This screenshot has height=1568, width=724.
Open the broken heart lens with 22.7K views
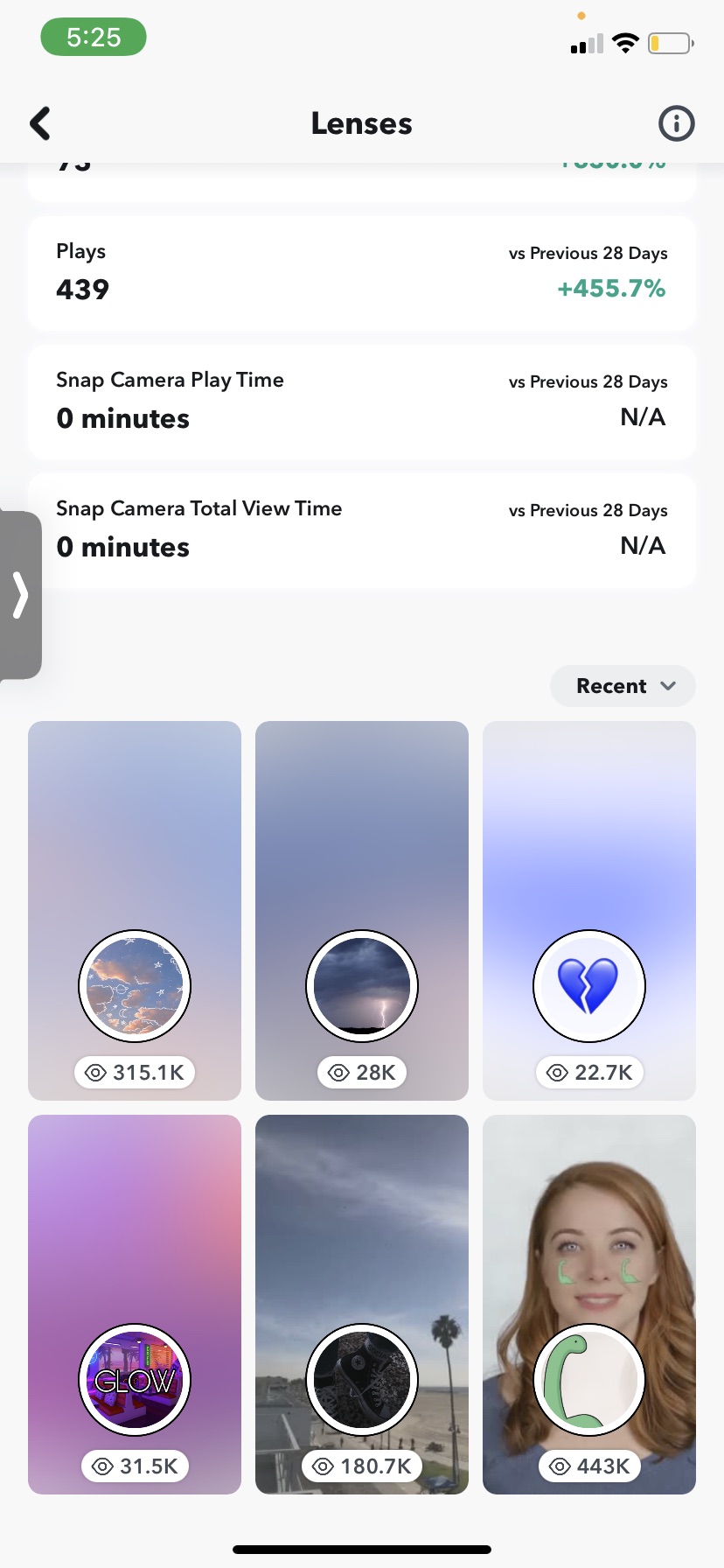pyautogui.click(x=589, y=910)
